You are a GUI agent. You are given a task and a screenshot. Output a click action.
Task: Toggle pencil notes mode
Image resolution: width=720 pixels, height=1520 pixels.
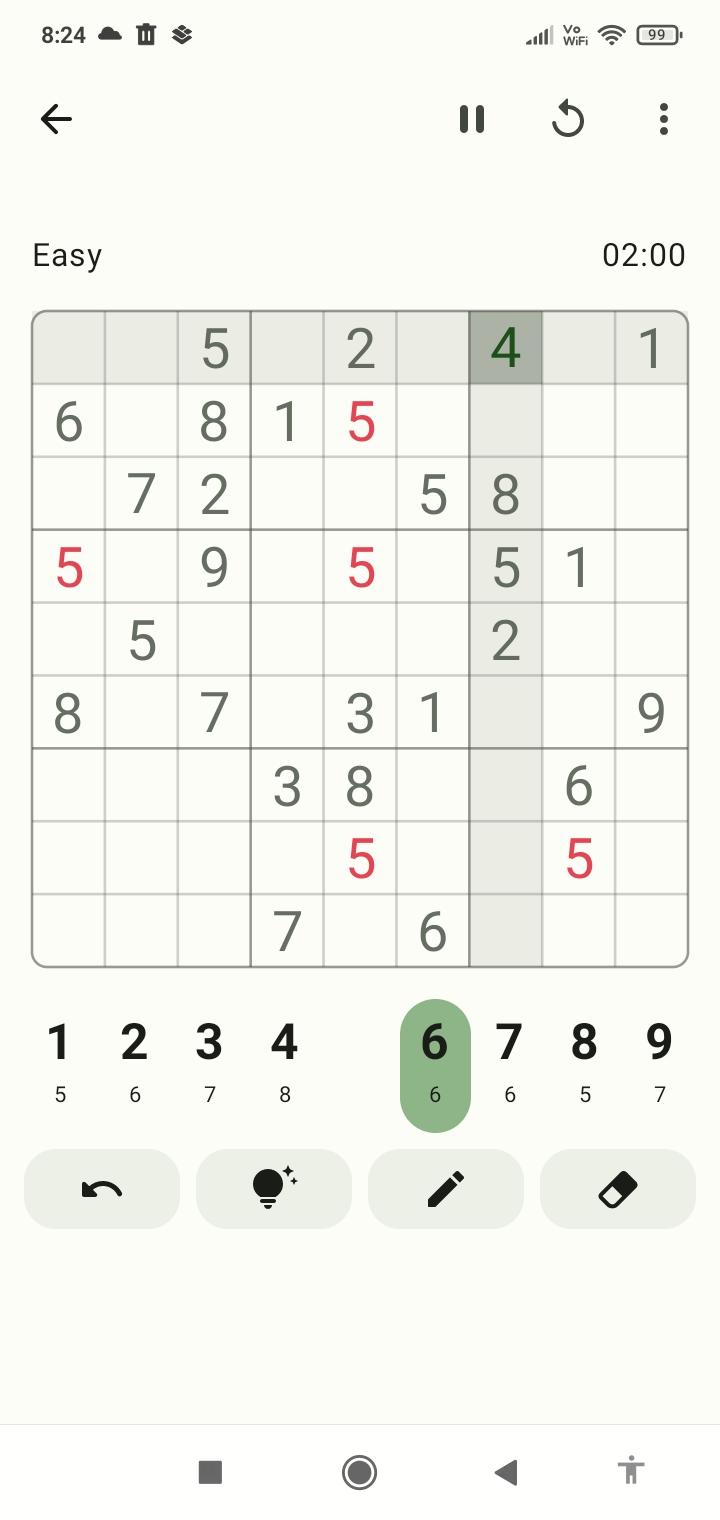point(446,1189)
